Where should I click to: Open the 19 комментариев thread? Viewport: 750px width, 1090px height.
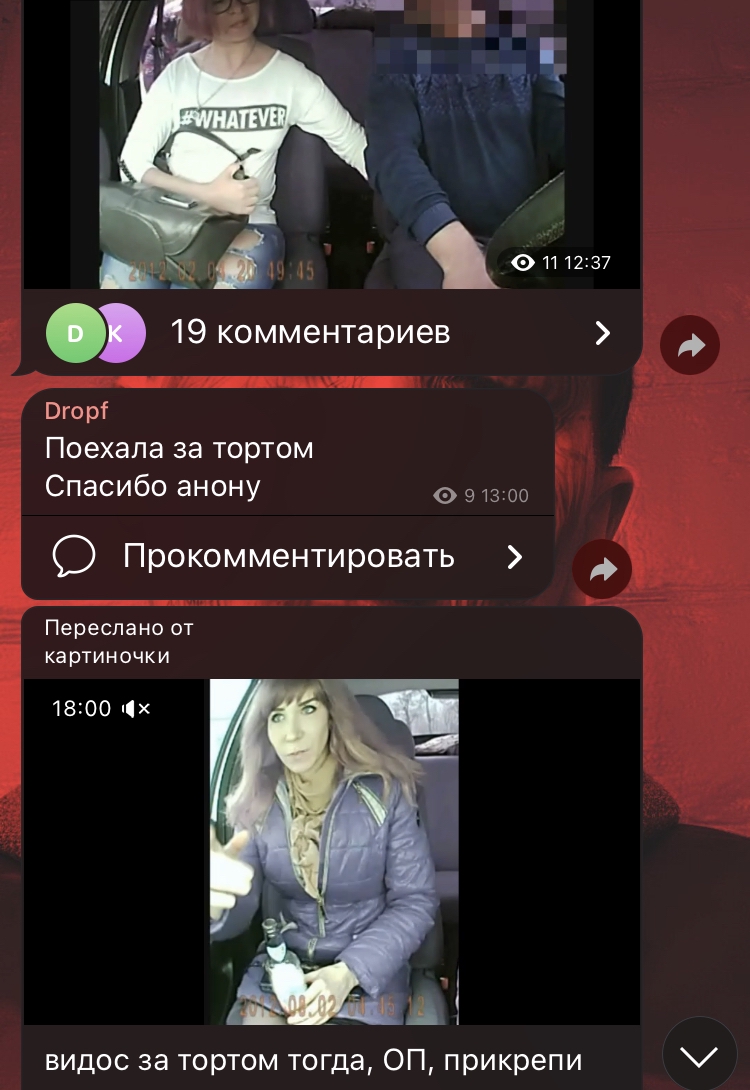330,333
